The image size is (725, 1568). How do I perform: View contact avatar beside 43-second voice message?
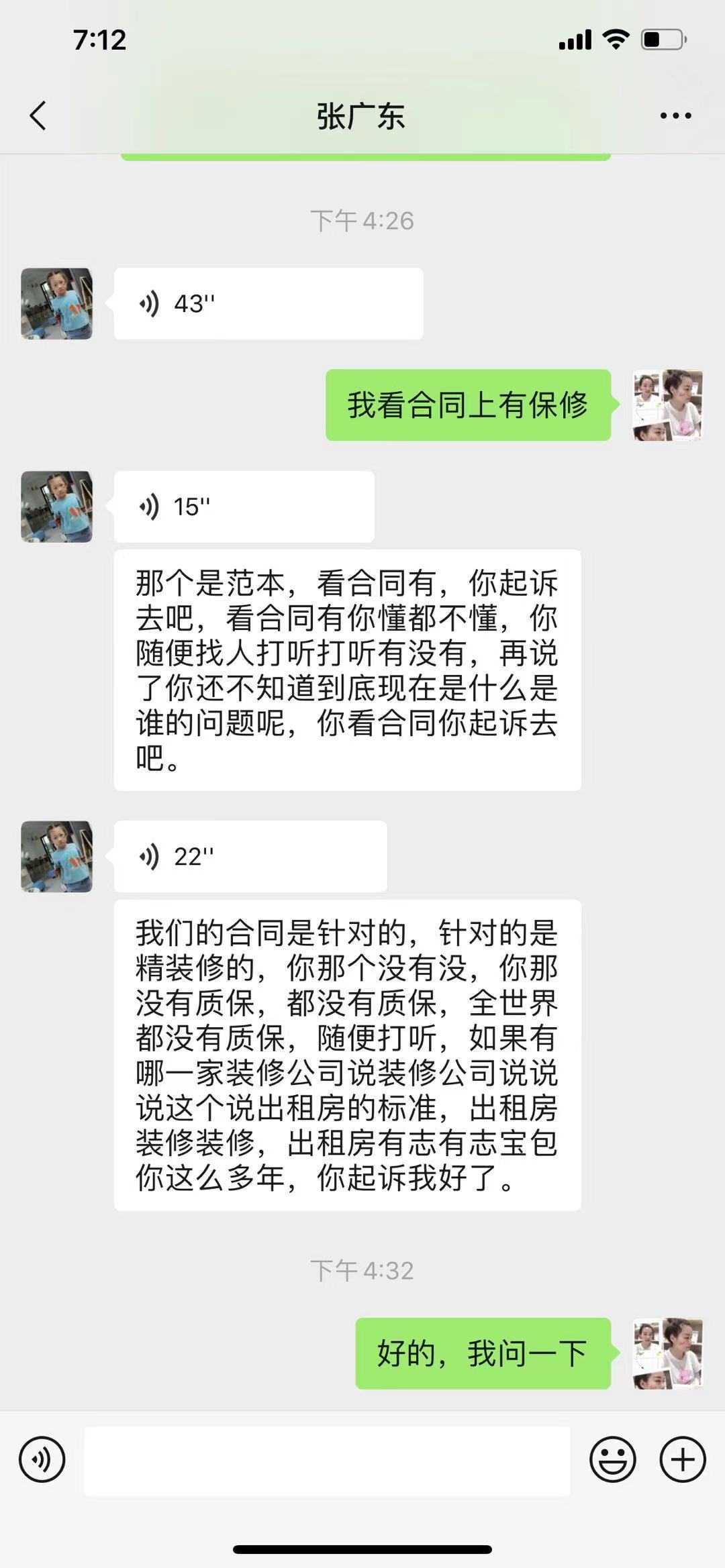(x=57, y=304)
